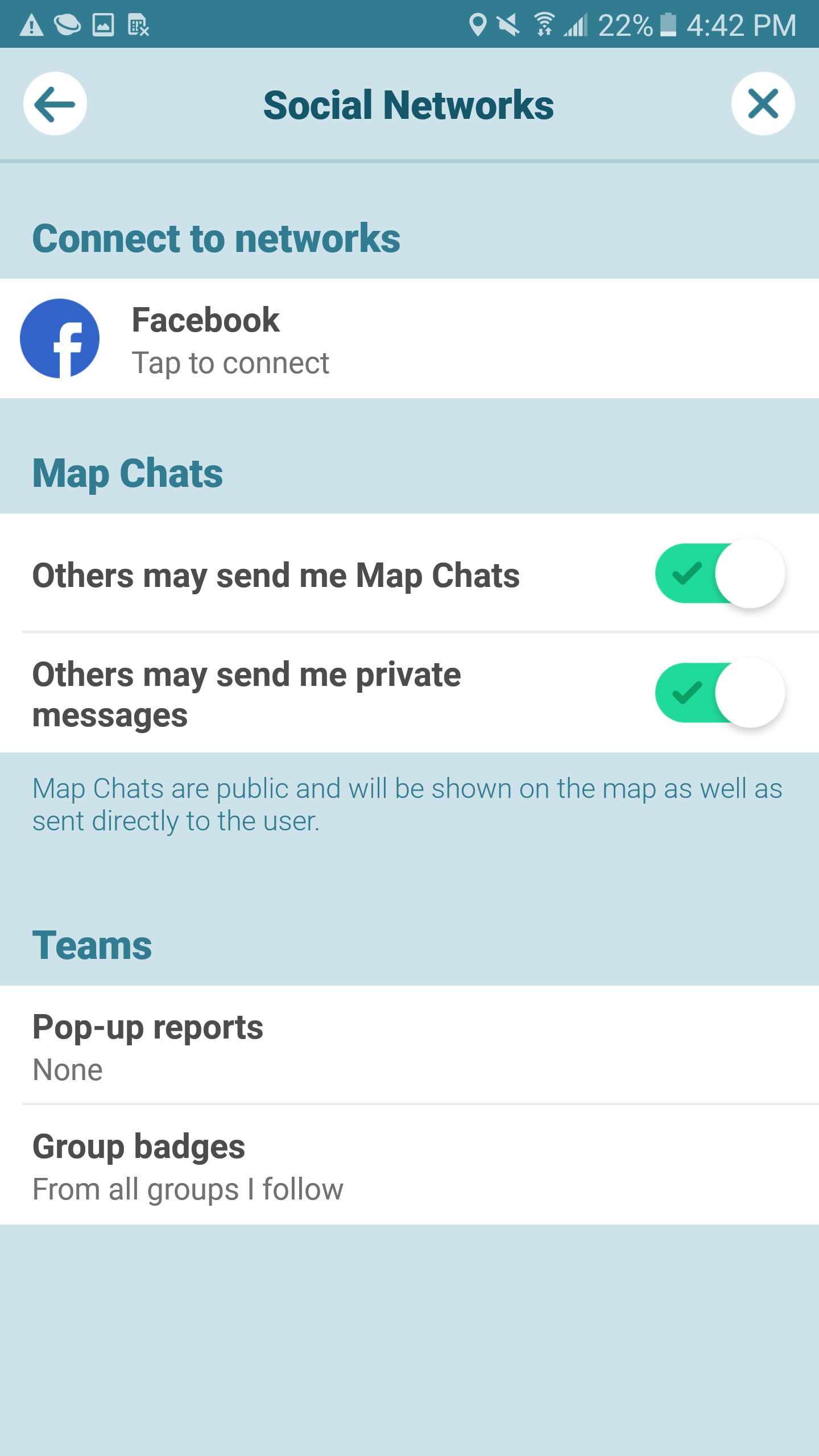
Task: Open Group badges setting
Action: point(409,1166)
